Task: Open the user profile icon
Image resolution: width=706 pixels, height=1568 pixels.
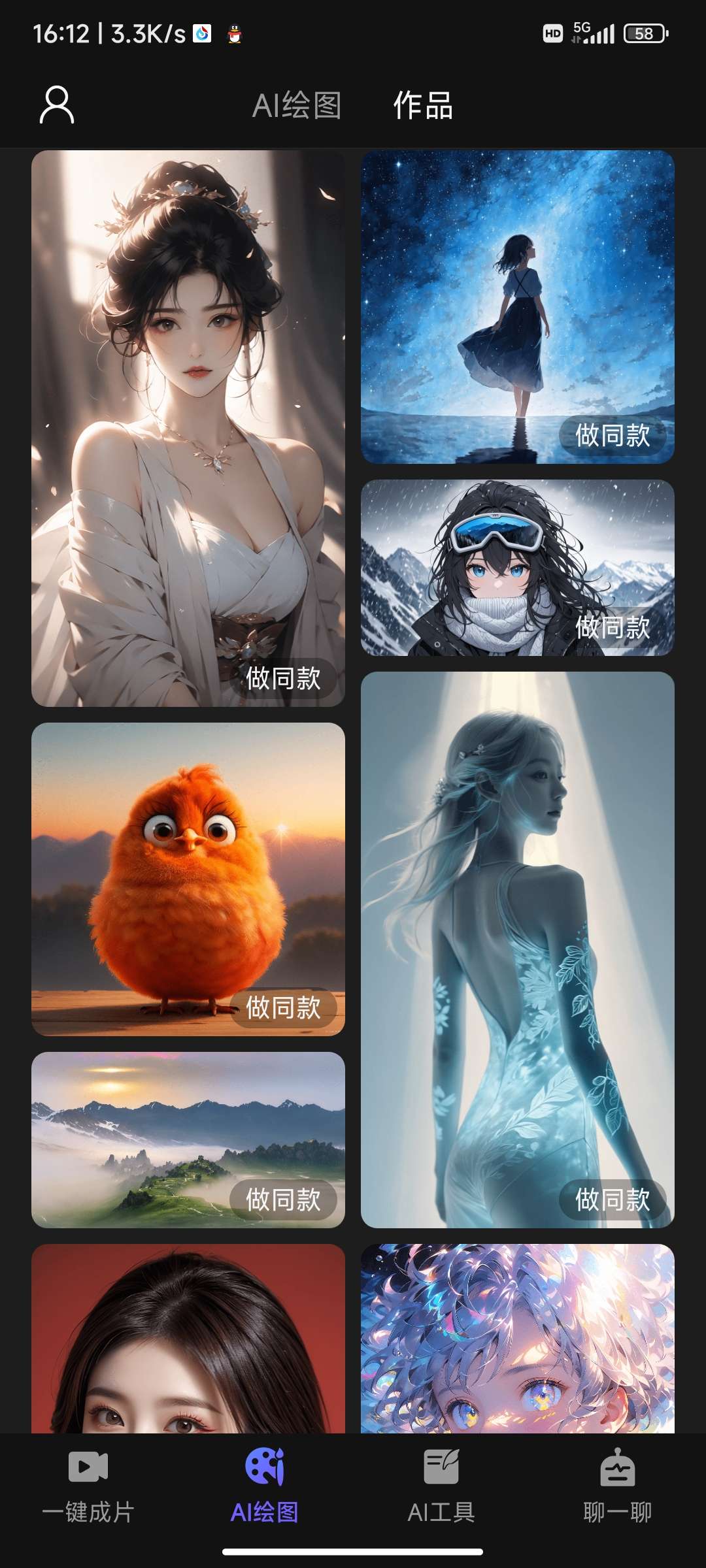Action: tap(57, 105)
